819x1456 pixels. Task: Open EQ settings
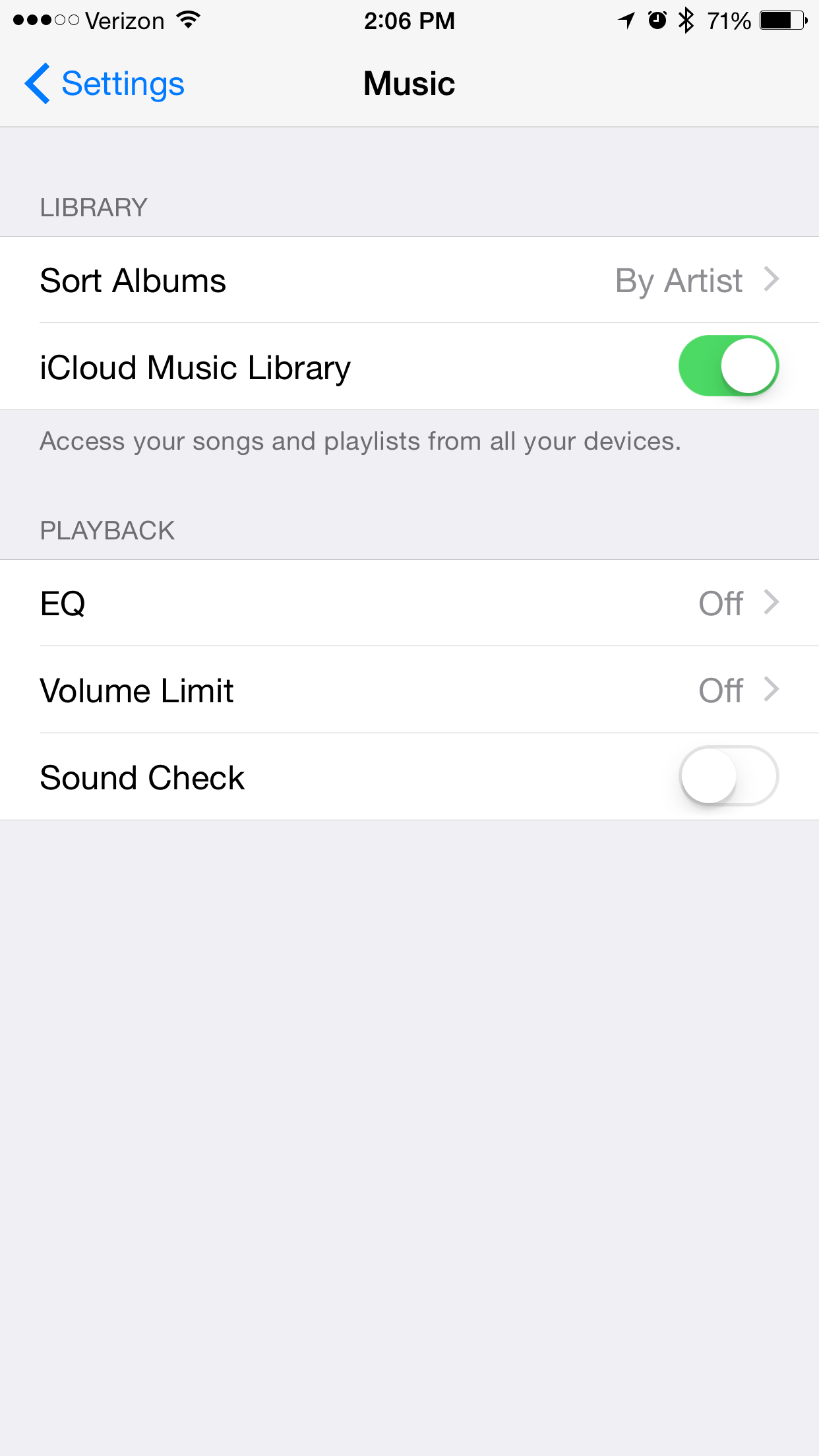[x=409, y=603]
